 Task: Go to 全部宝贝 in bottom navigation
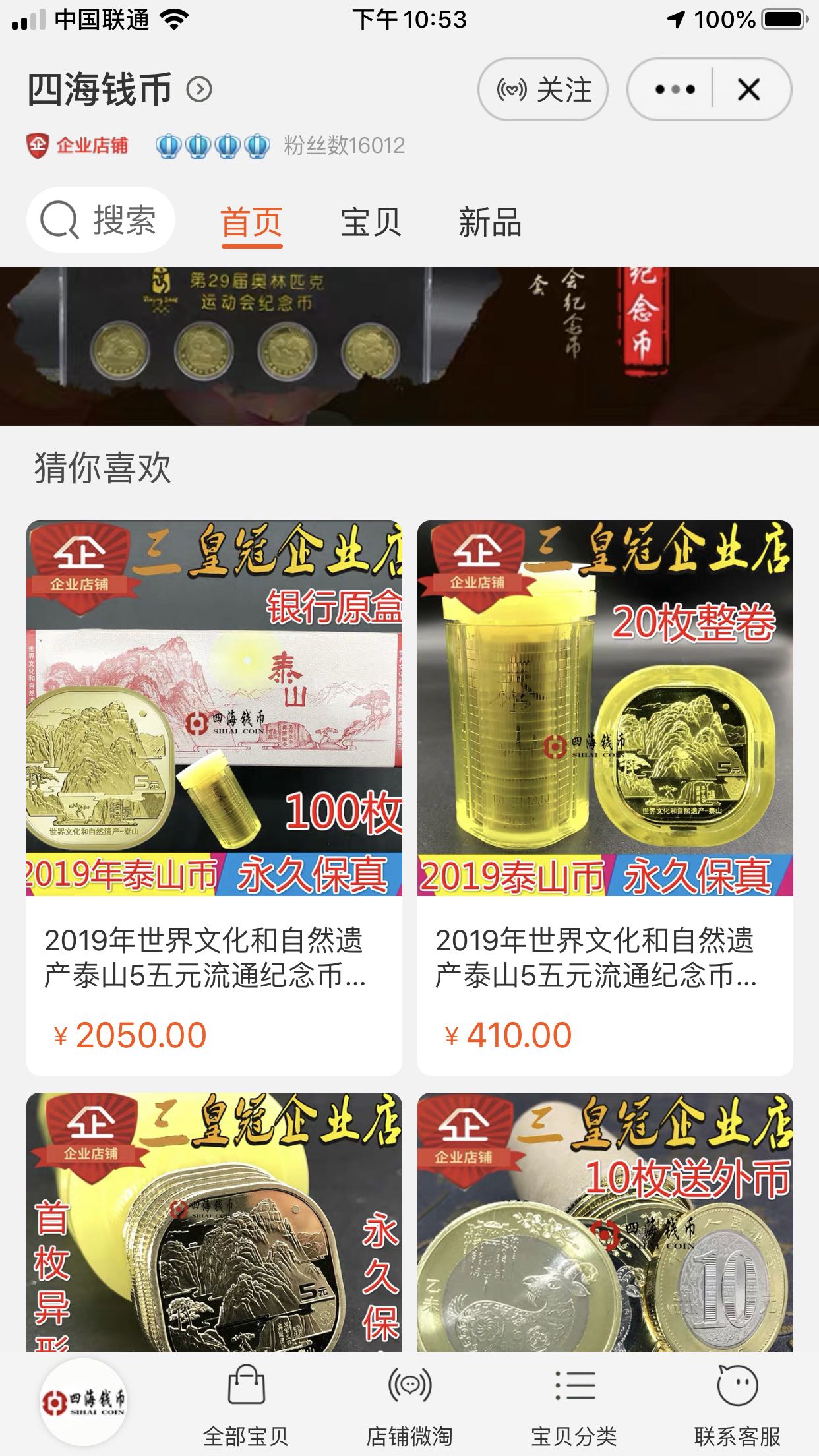point(246,1405)
